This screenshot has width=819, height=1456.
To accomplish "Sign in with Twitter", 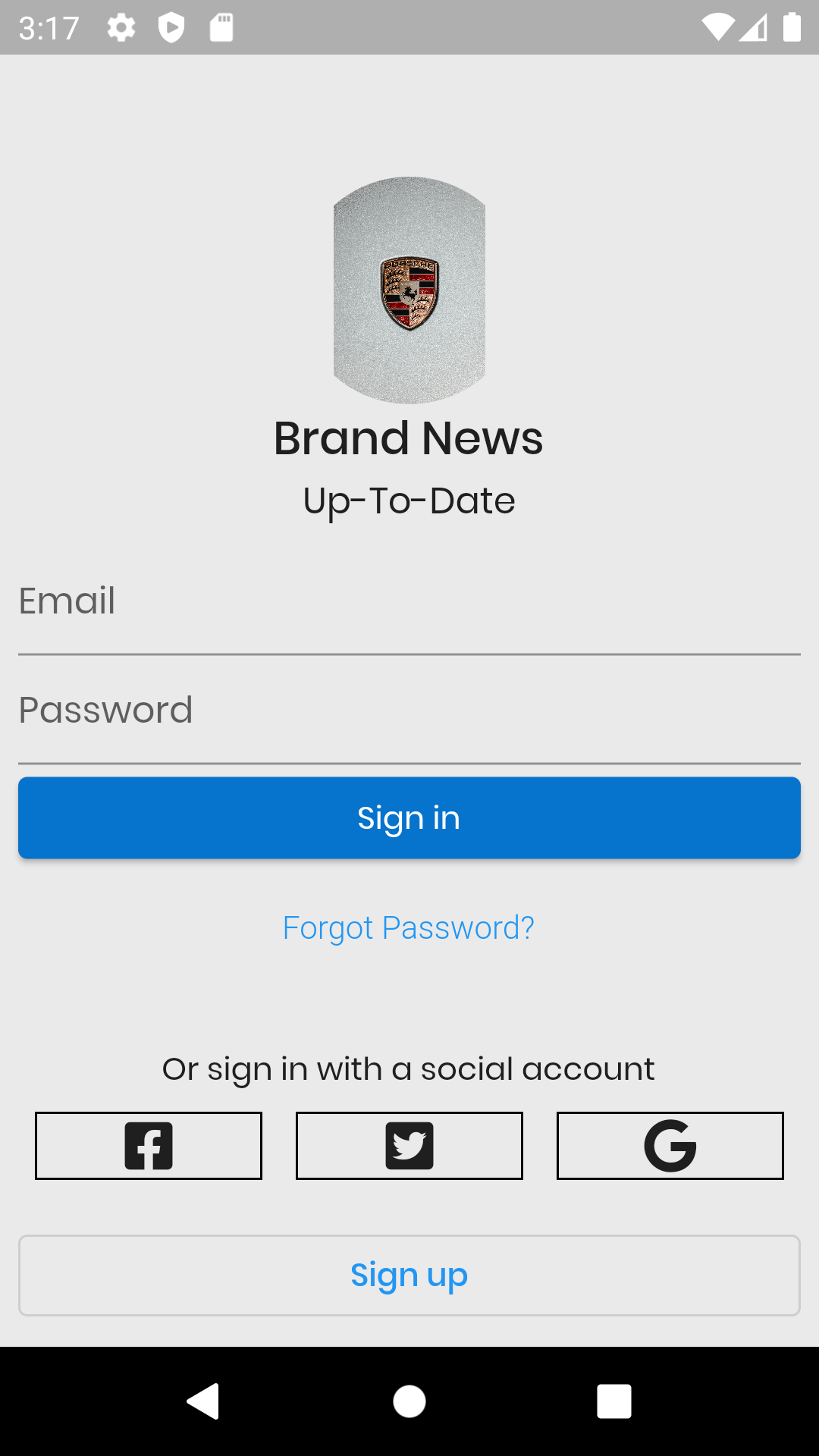I will coord(409,1146).
